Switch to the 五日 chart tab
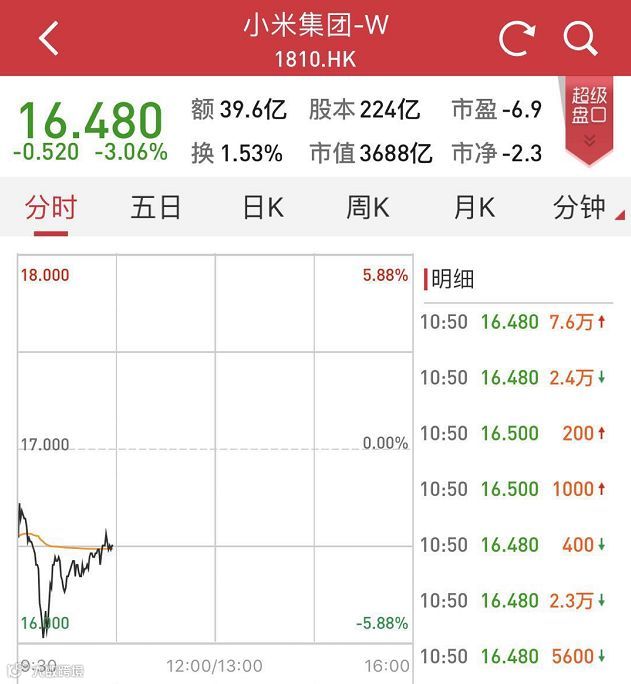This screenshot has width=631, height=684. point(156,207)
